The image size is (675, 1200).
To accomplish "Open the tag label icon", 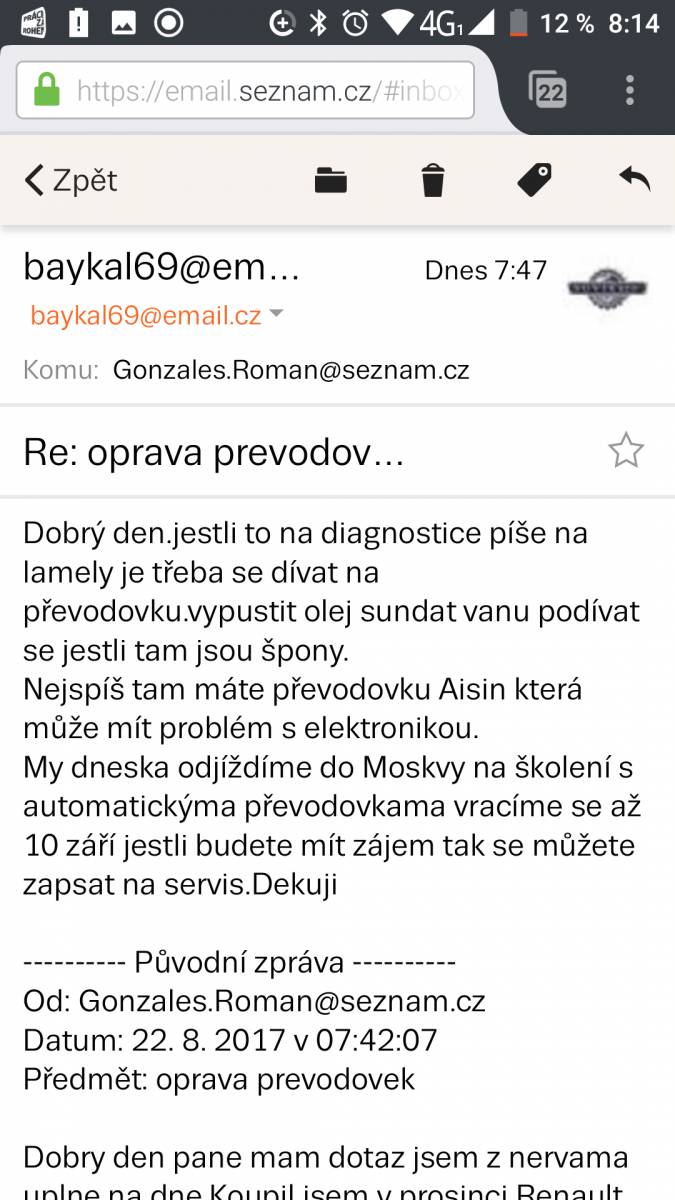I will pyautogui.click(x=534, y=180).
